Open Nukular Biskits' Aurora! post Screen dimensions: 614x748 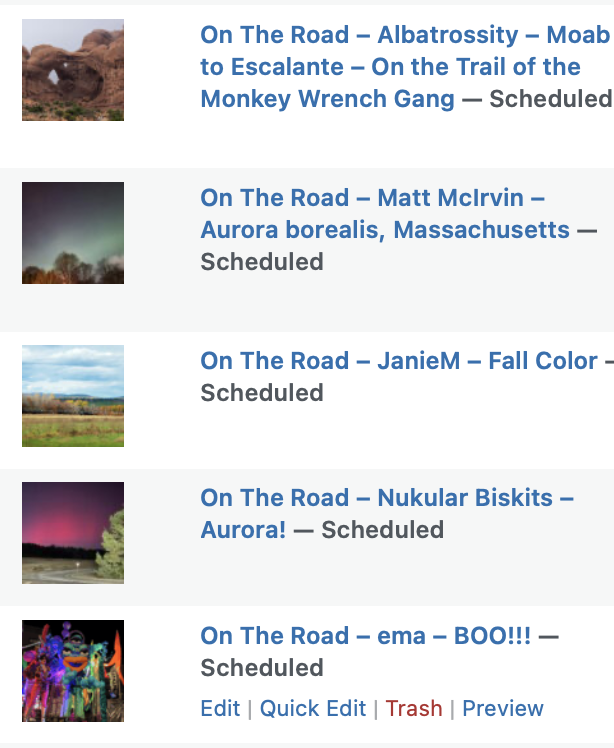pyautogui.click(x=387, y=498)
